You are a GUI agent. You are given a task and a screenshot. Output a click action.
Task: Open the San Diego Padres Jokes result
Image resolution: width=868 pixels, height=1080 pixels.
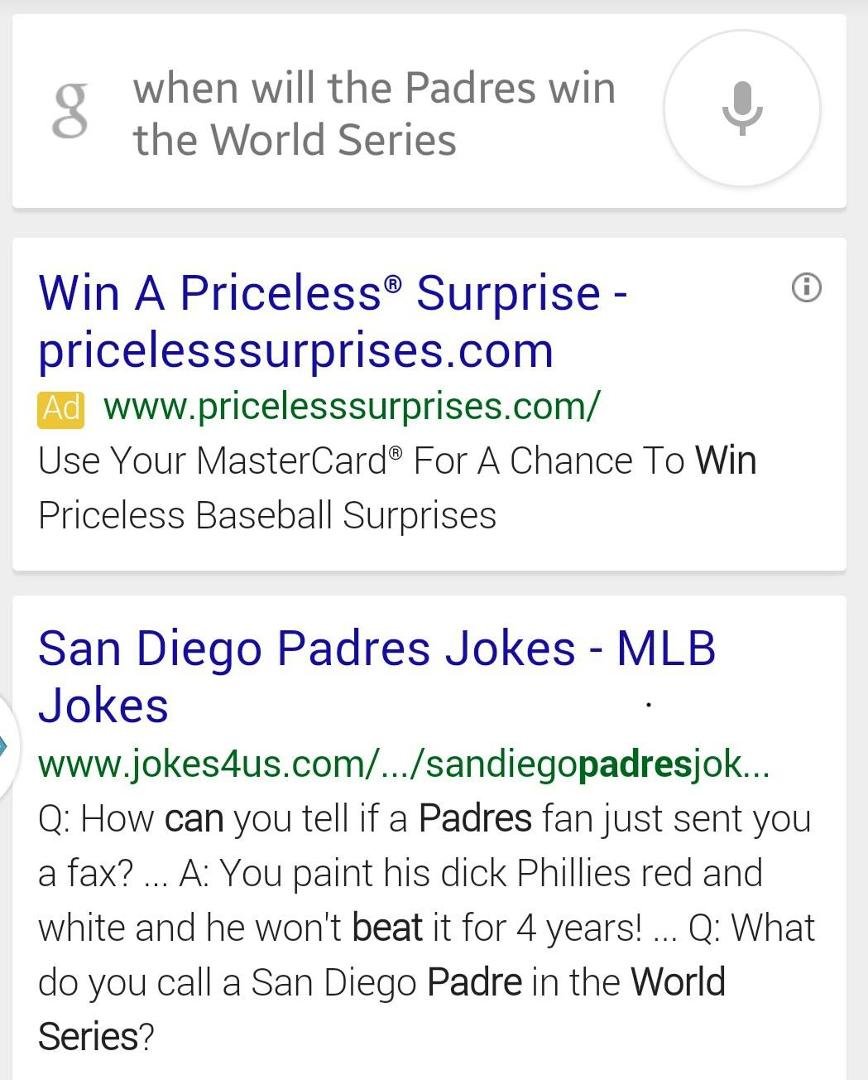(x=376, y=676)
